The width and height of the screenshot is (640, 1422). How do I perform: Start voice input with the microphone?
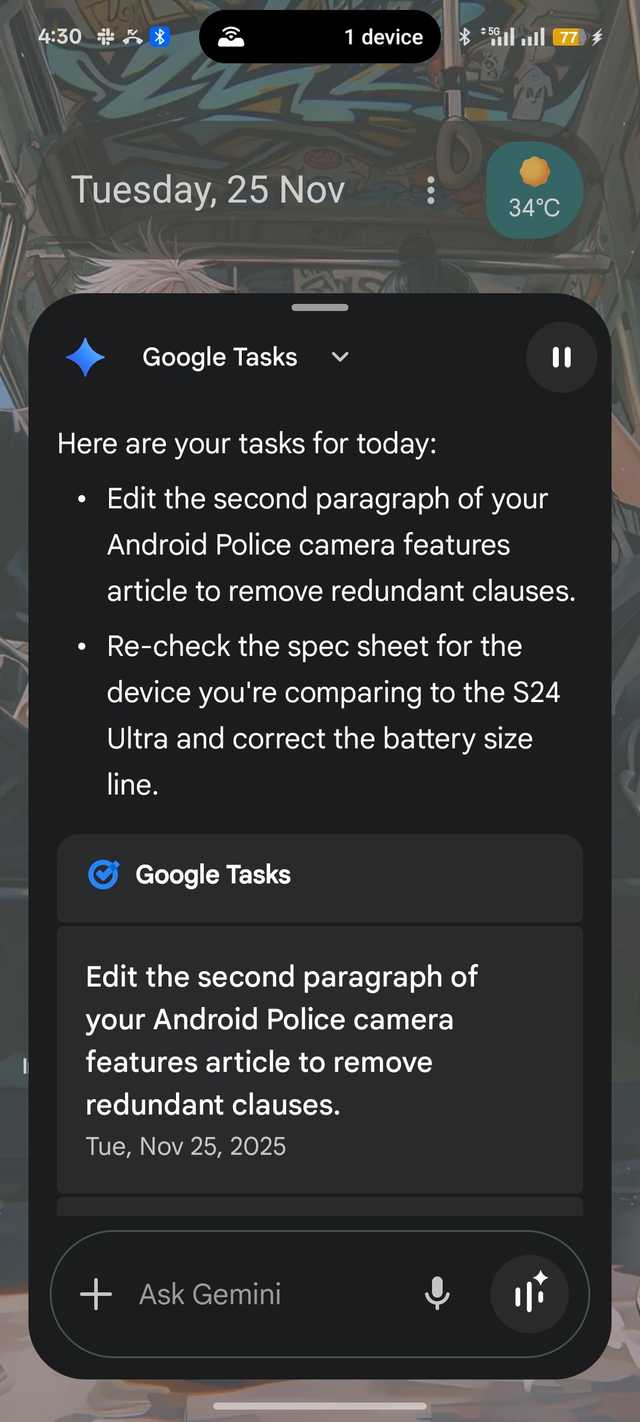(437, 1294)
